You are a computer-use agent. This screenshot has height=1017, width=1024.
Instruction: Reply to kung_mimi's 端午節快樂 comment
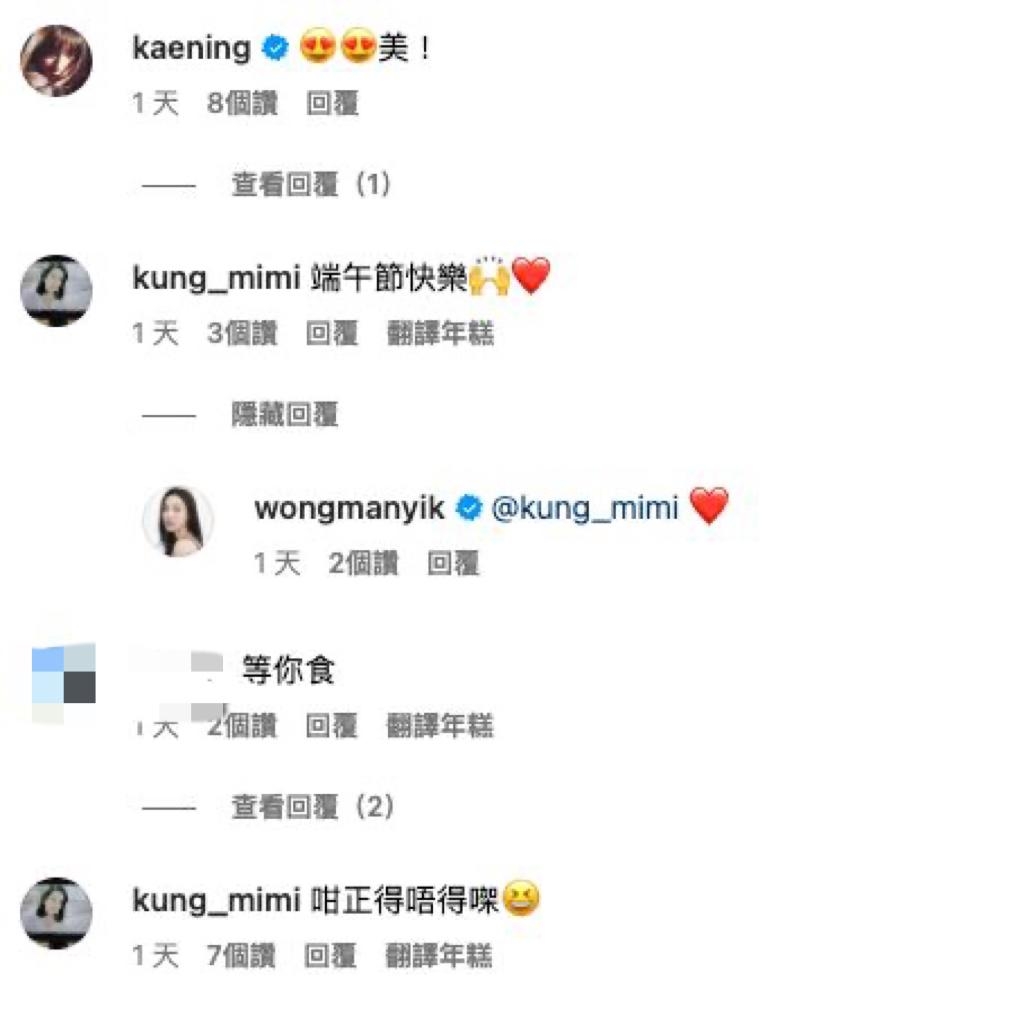332,334
